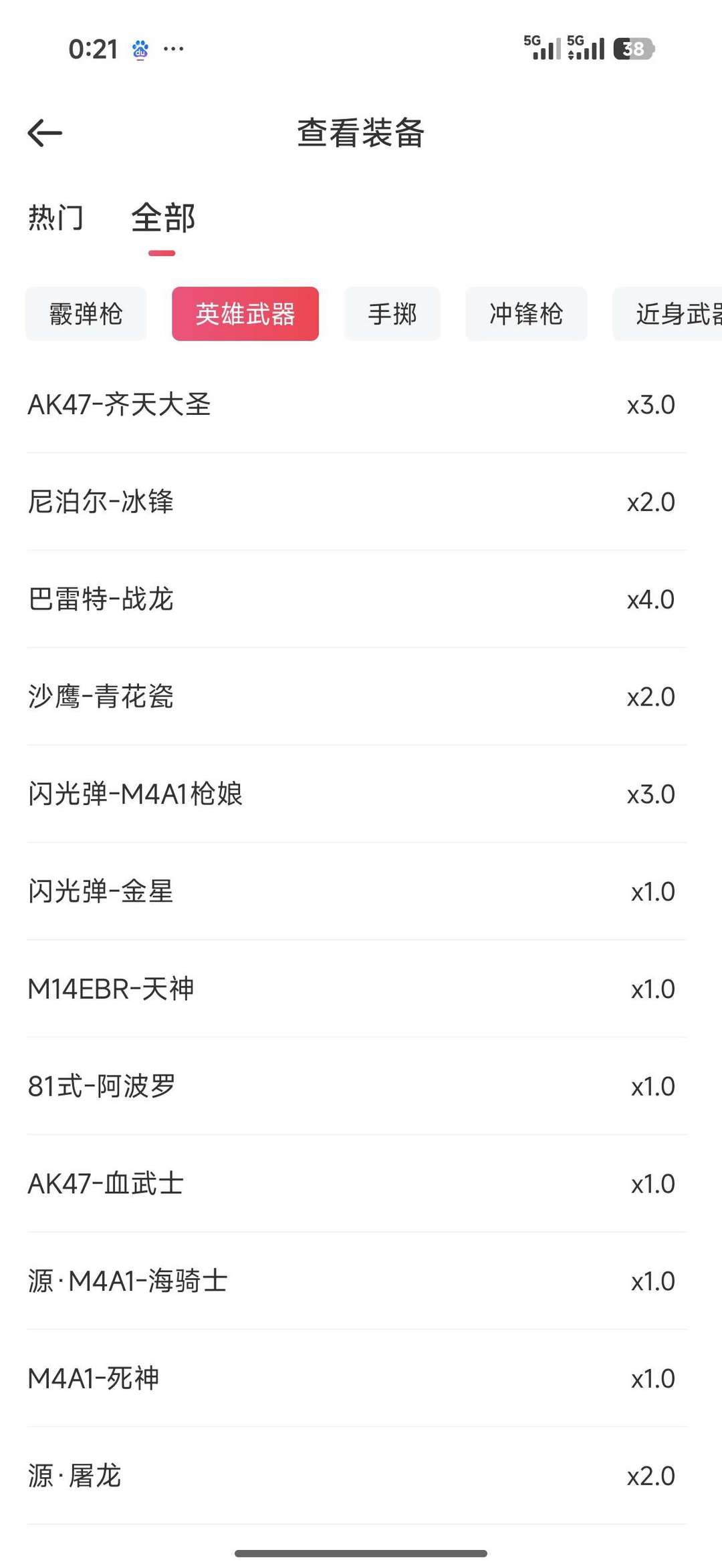This screenshot has height=1568, width=722.
Task: Choose the 冲锋枪 filter chip
Action: pos(526,314)
